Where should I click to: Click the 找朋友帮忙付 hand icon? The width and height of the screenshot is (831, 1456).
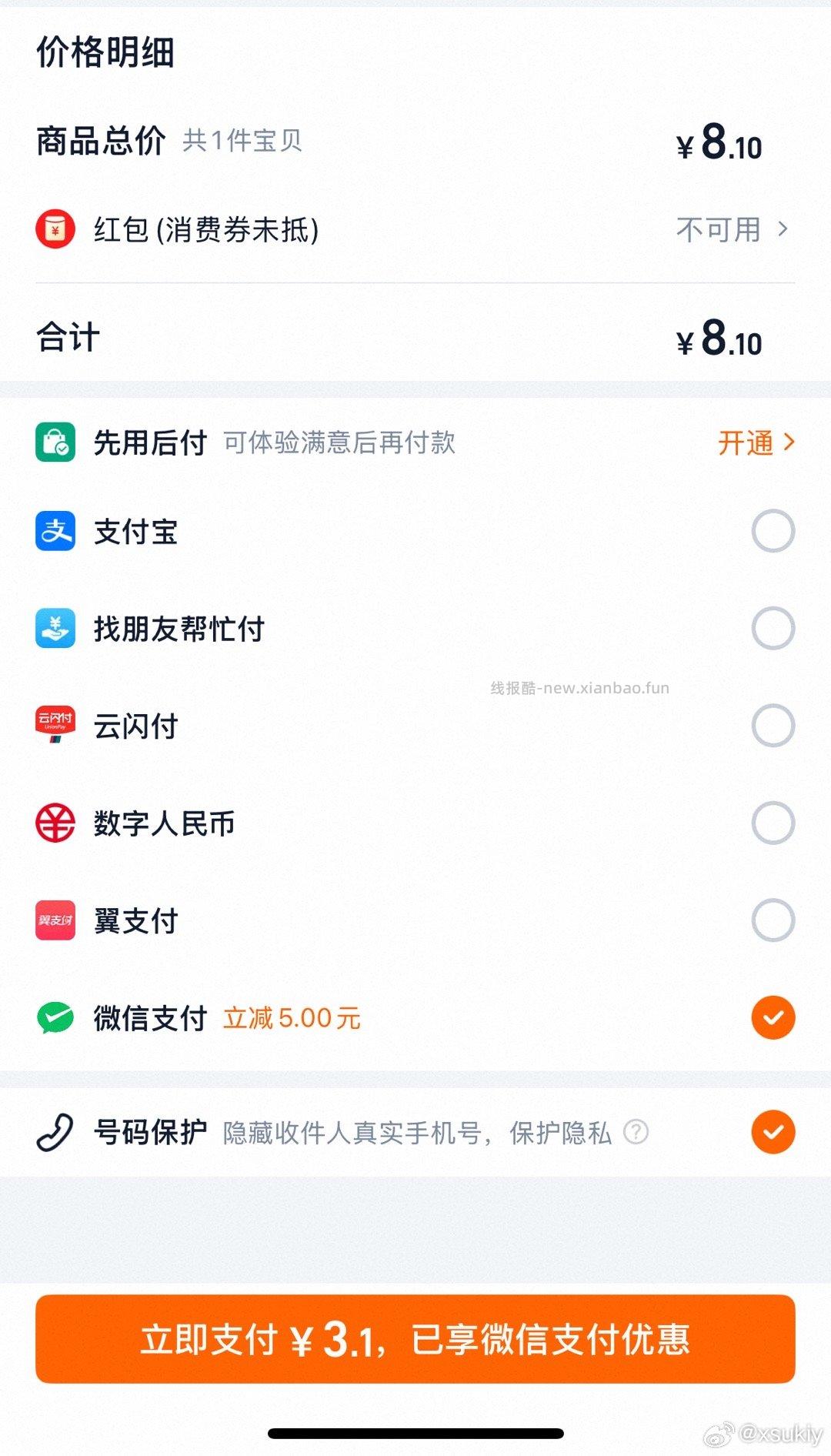click(x=55, y=627)
